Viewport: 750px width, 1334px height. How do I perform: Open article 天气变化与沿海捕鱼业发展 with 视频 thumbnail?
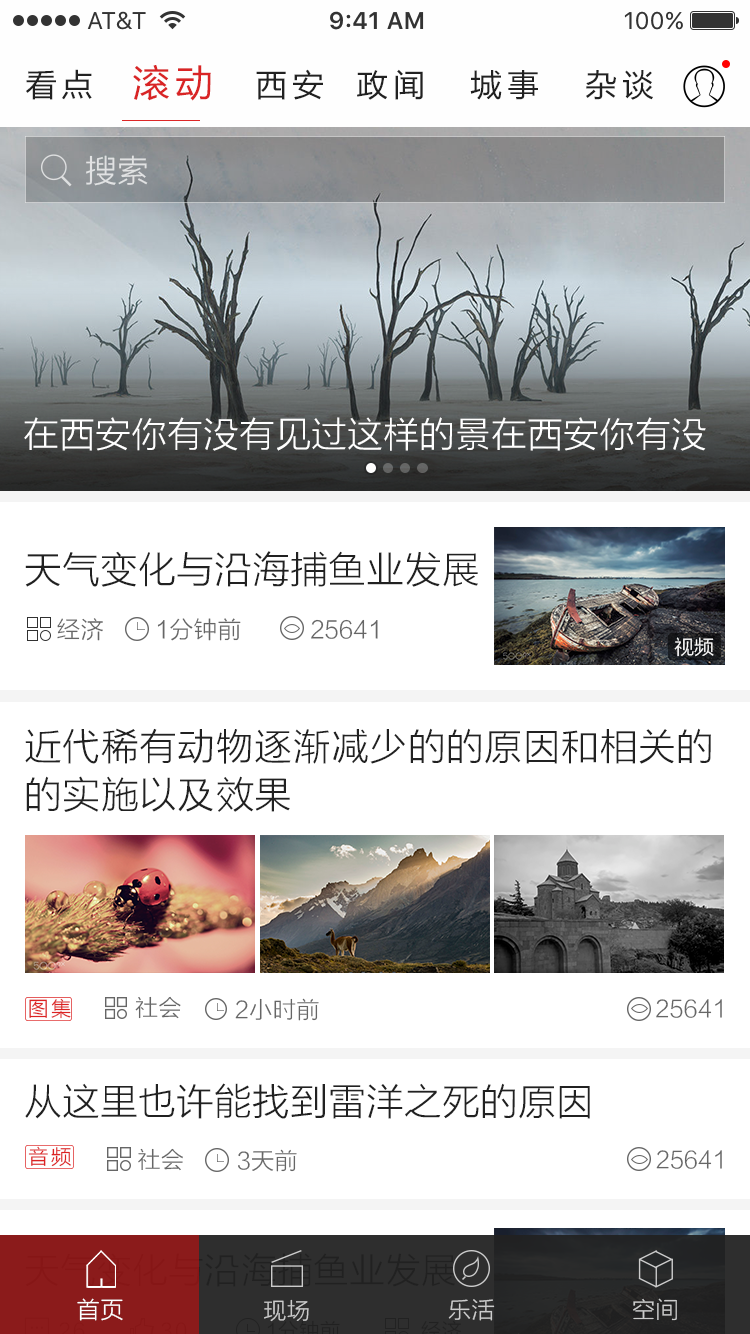252,571
